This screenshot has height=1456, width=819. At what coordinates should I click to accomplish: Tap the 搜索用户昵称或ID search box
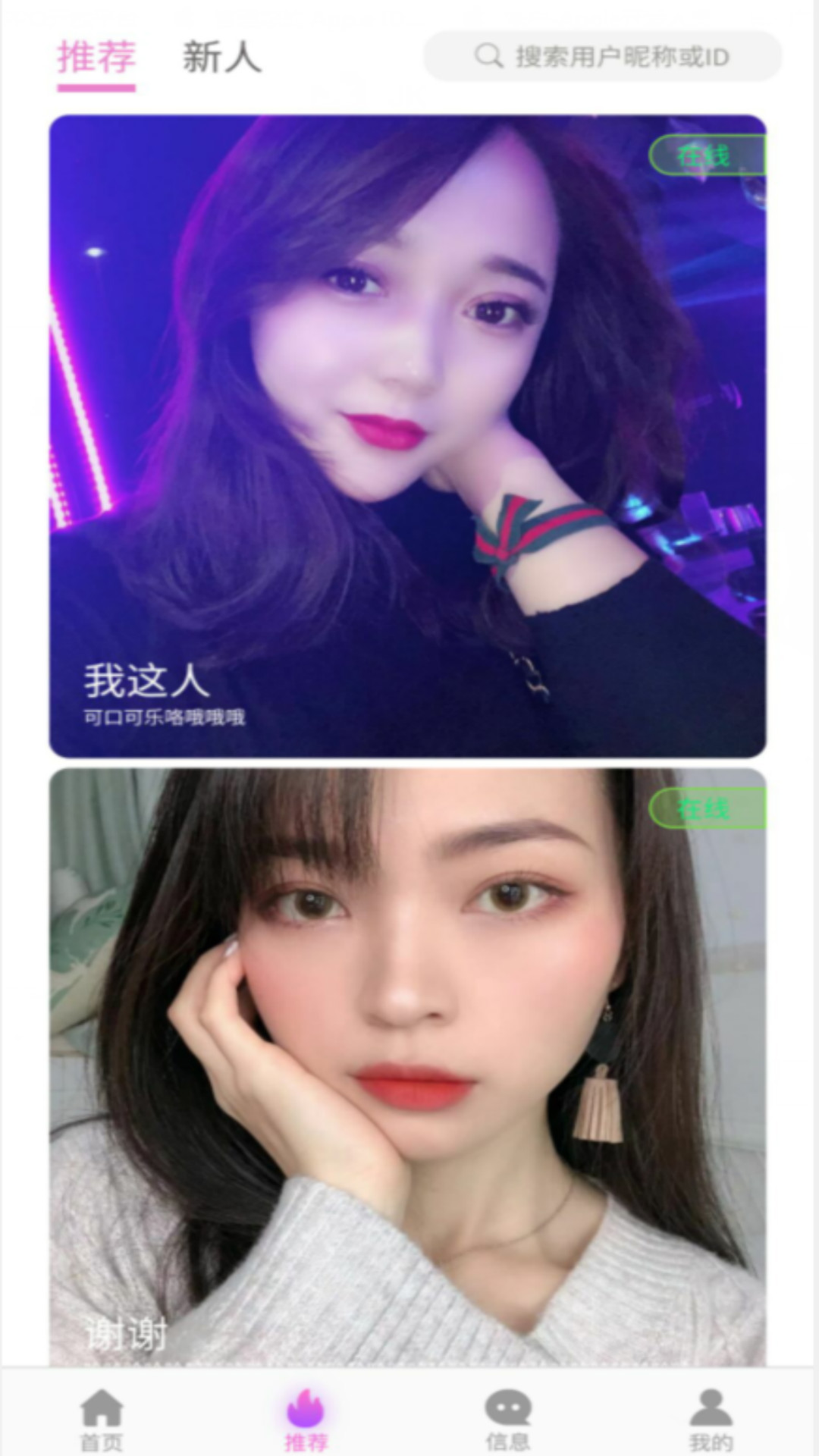[603, 56]
